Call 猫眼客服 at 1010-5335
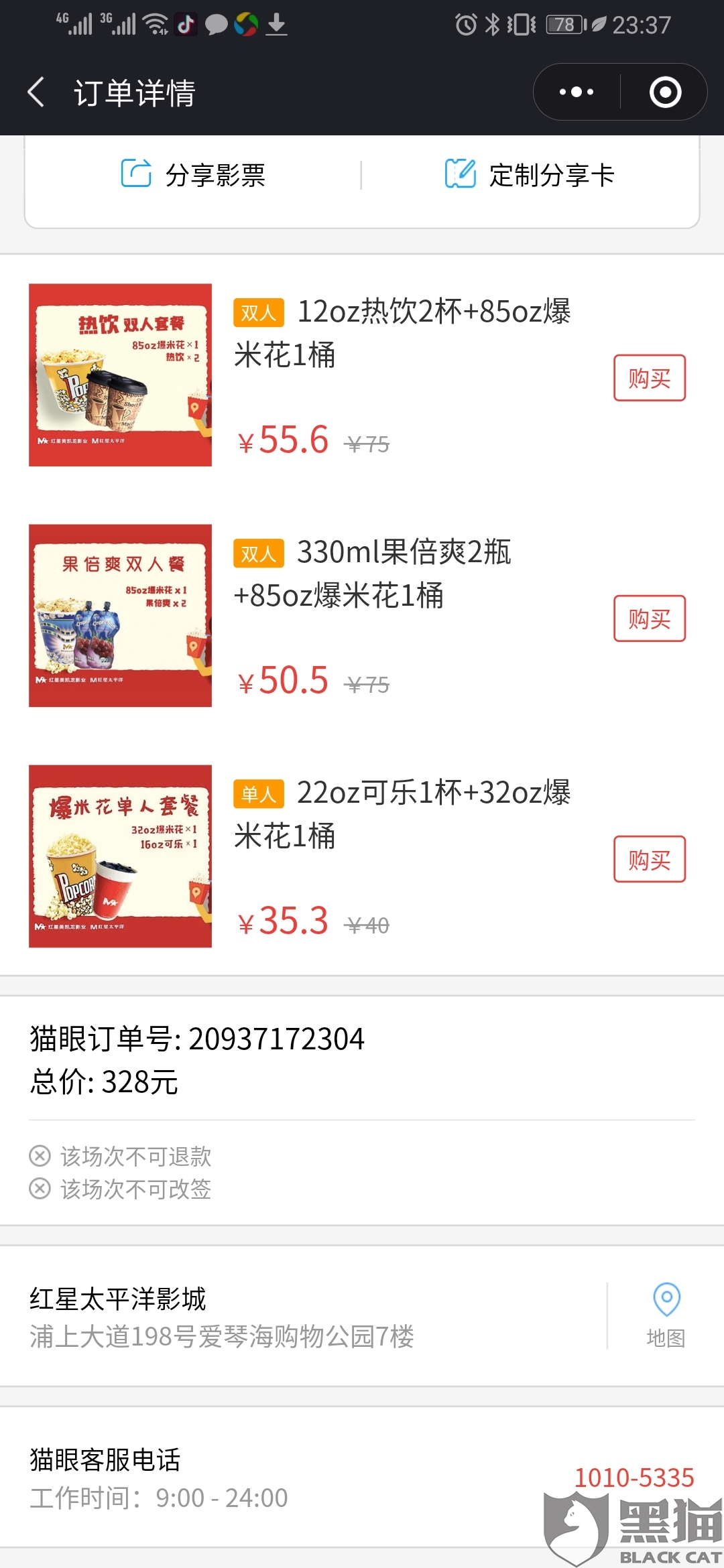 pyautogui.click(x=633, y=1478)
